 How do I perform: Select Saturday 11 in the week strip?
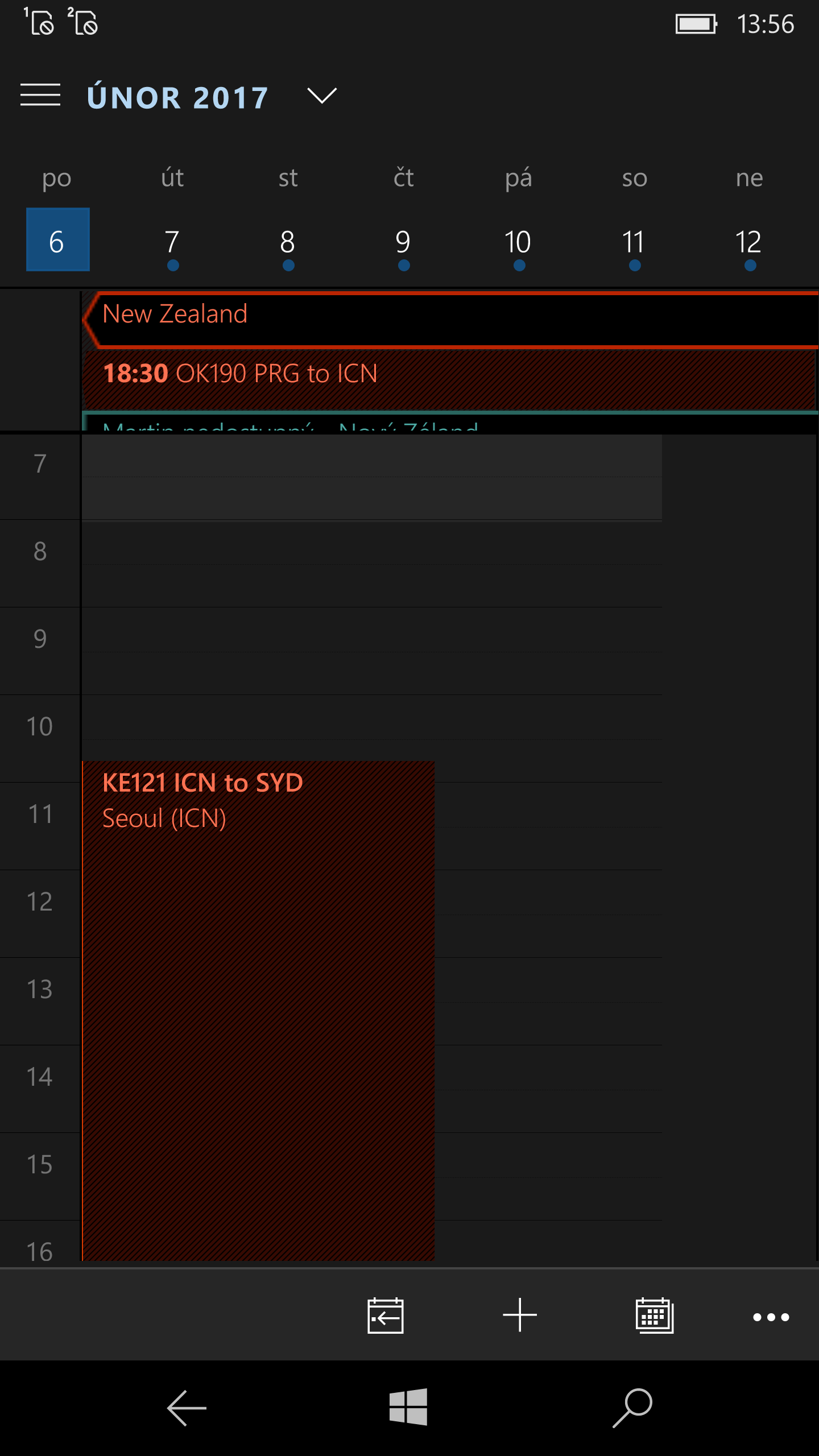click(x=634, y=243)
